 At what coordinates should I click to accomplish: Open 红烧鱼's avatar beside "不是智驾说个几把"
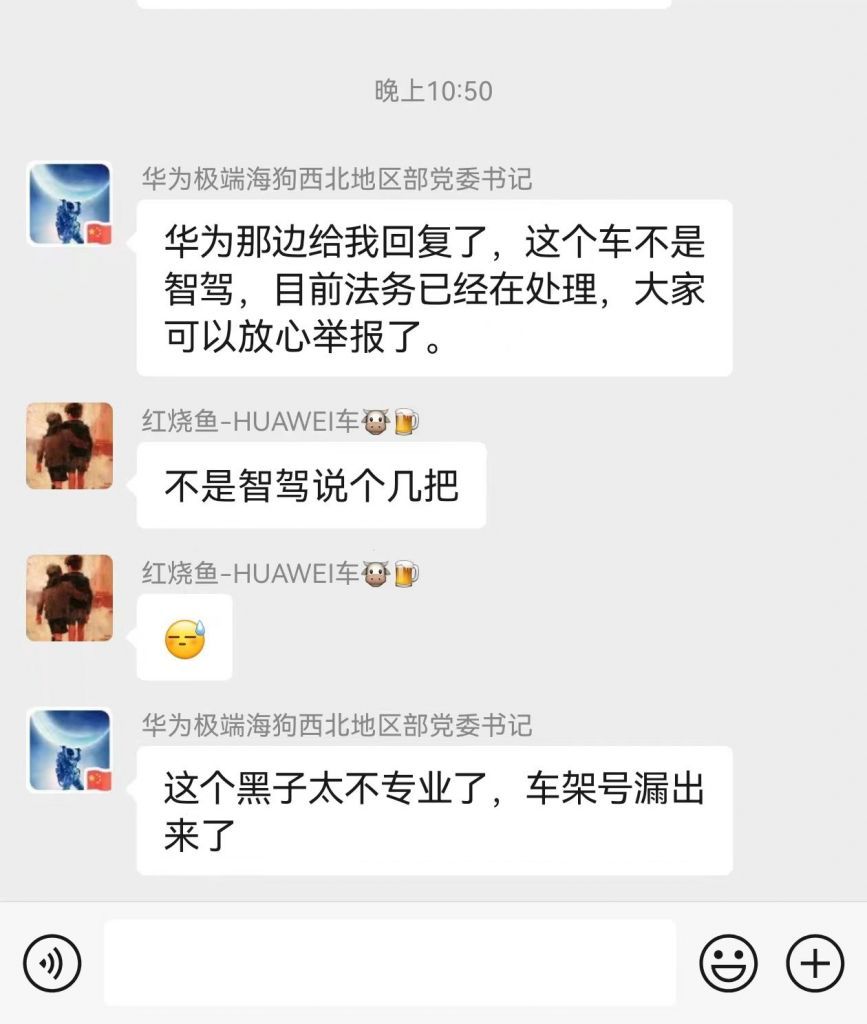click(x=69, y=446)
